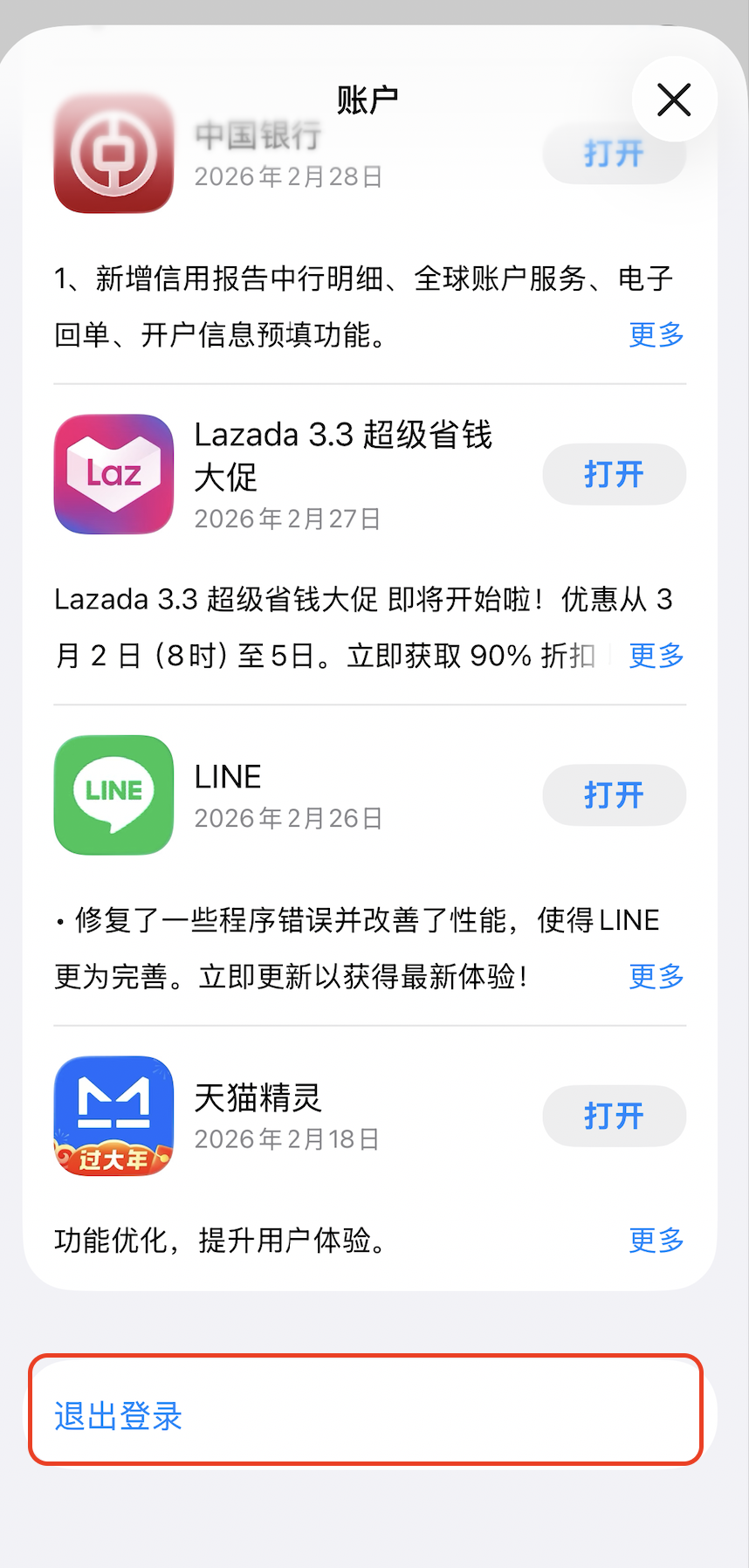749x1568 pixels.
Task: View the LINE app icon page
Action: (x=113, y=794)
